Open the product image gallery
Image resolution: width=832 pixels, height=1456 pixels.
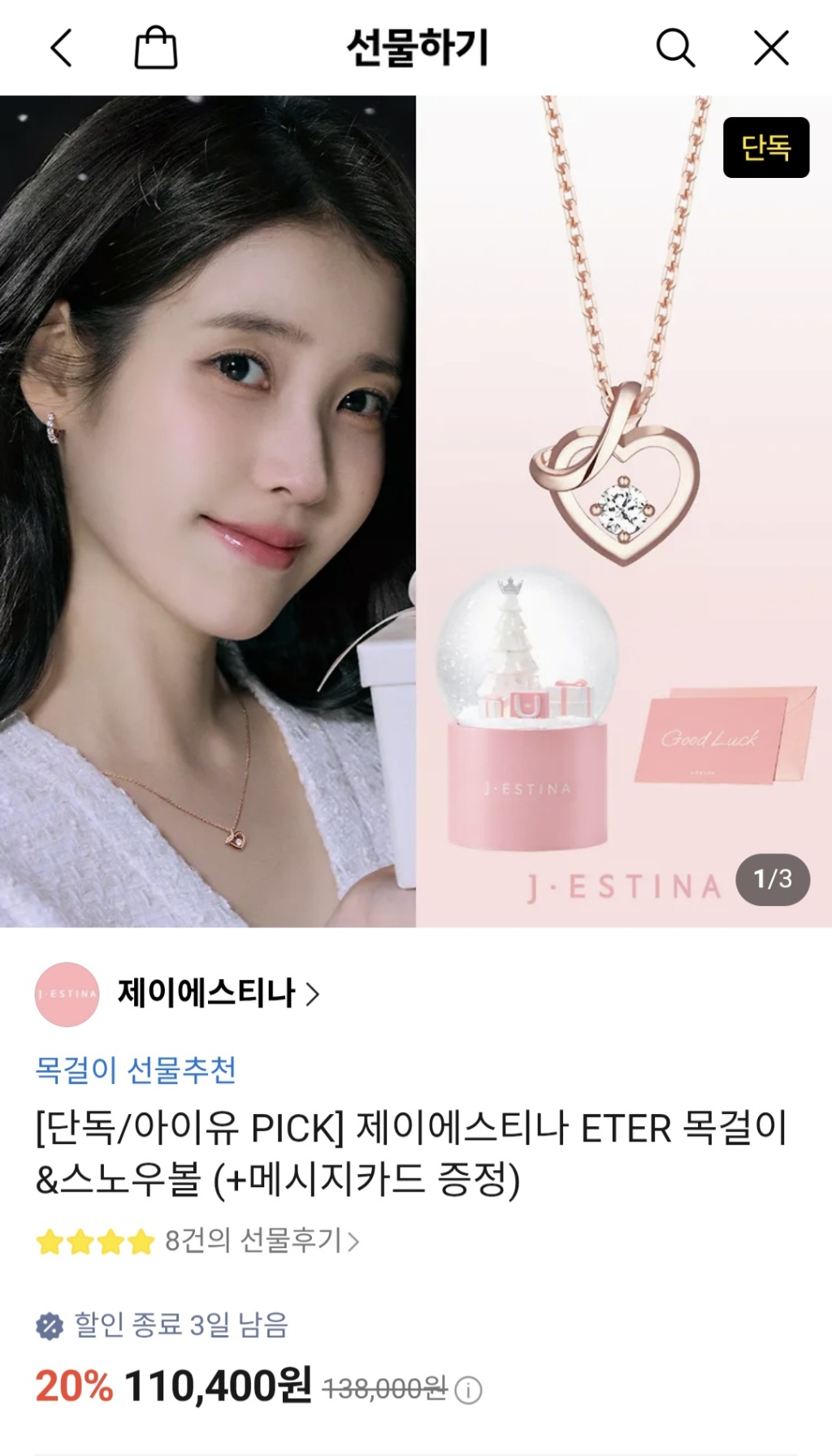tap(415, 512)
